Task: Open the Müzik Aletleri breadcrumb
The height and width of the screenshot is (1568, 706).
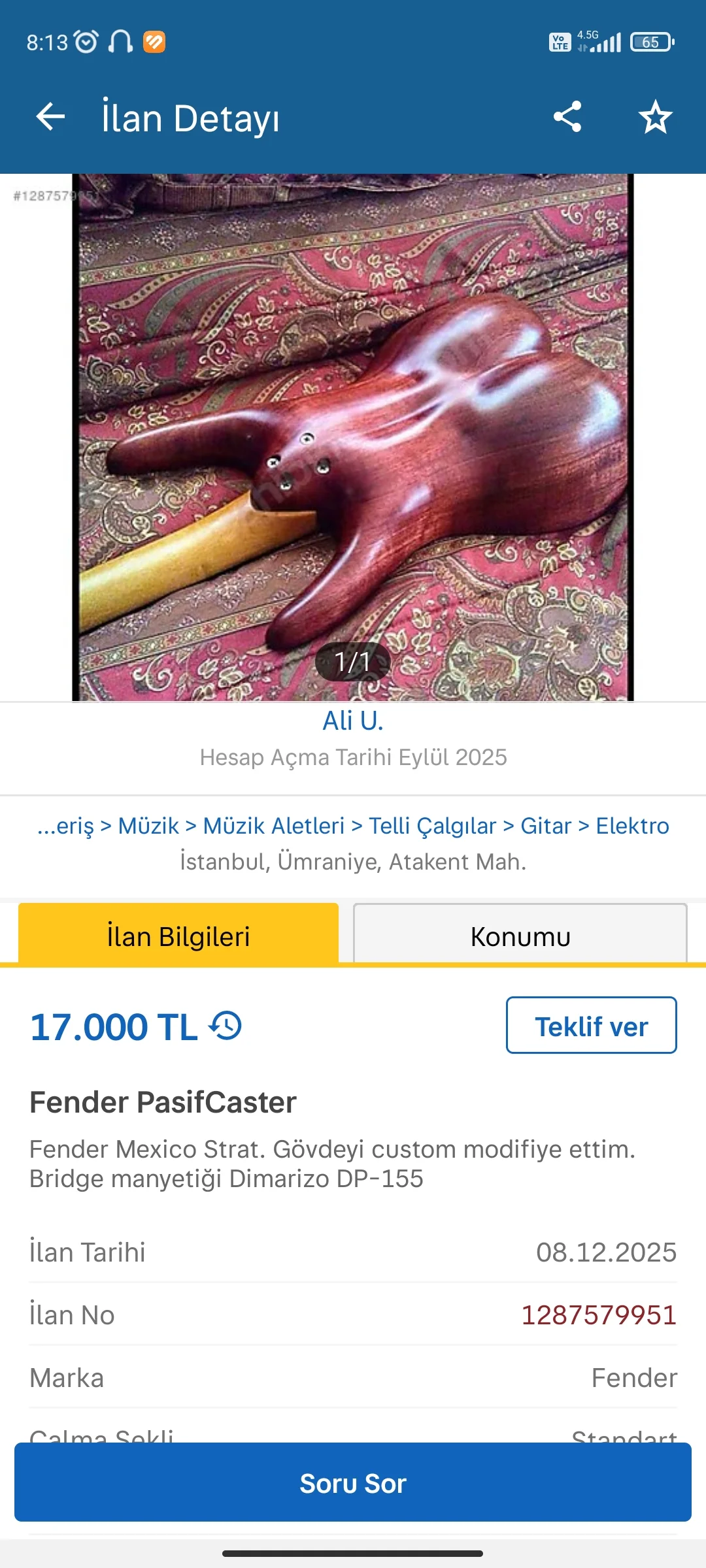Action: (273, 826)
